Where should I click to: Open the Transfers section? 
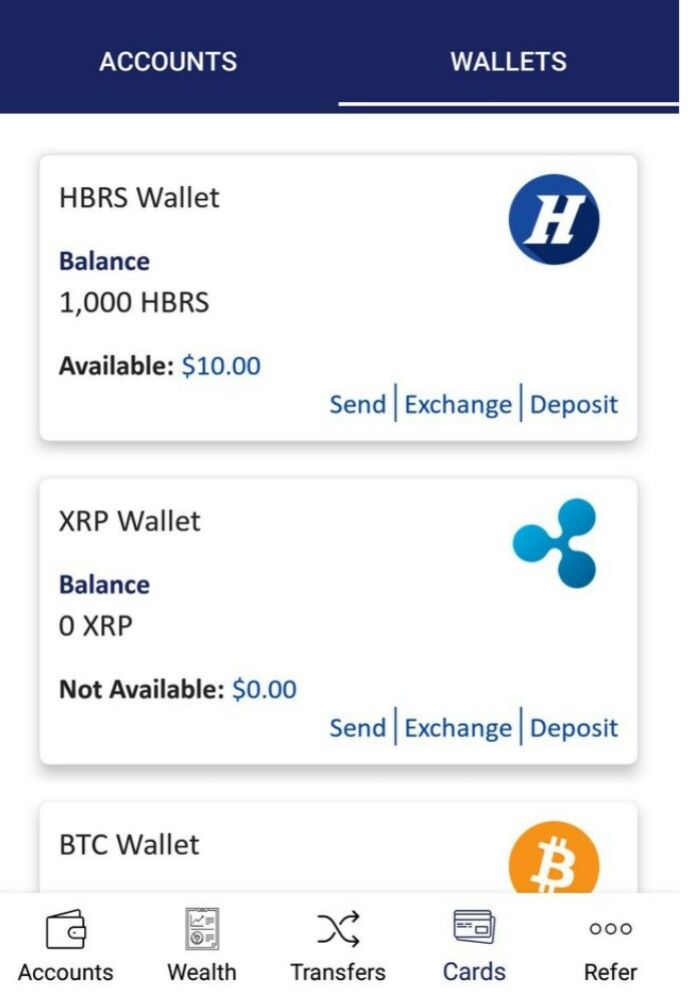[338, 948]
